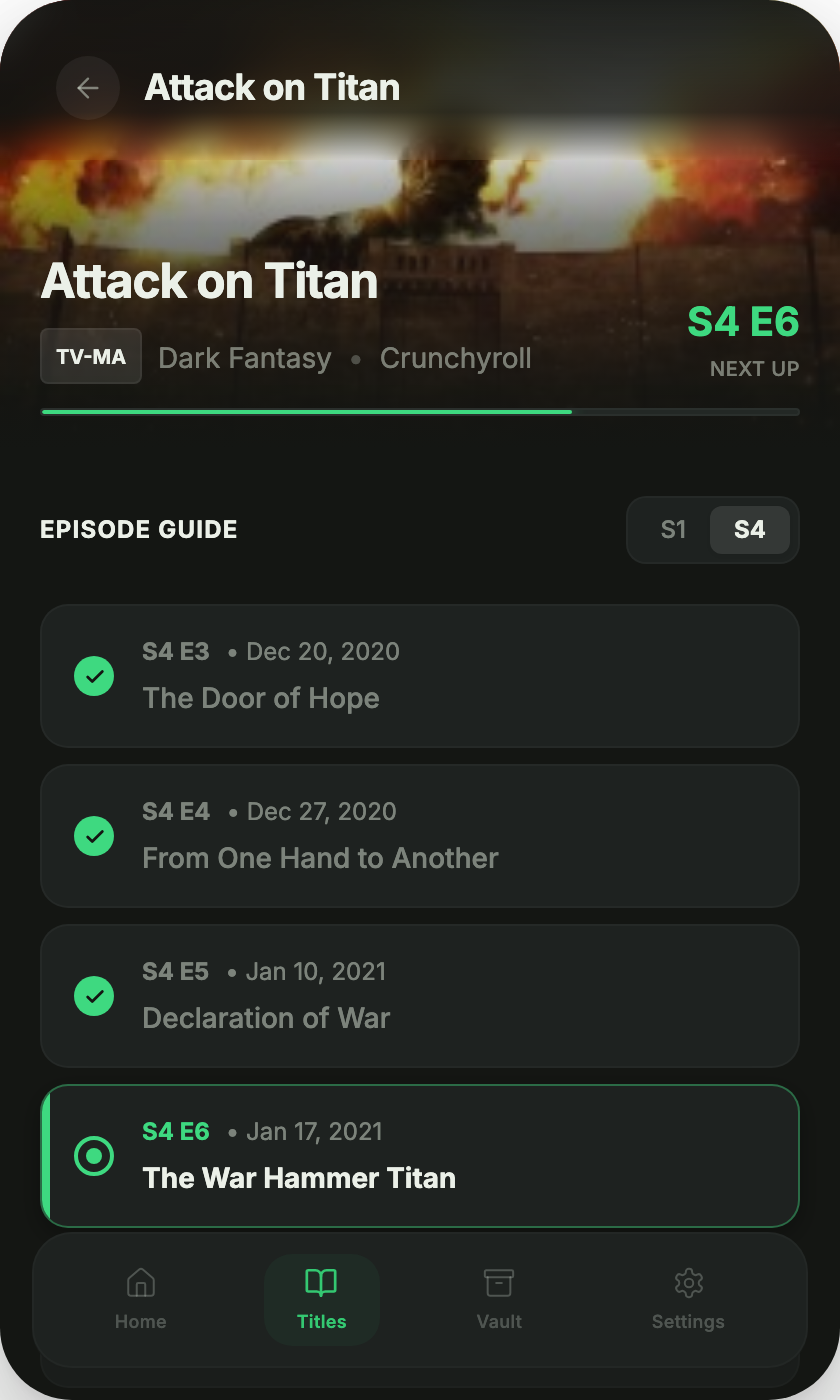Go back using the arrow button

[88, 88]
